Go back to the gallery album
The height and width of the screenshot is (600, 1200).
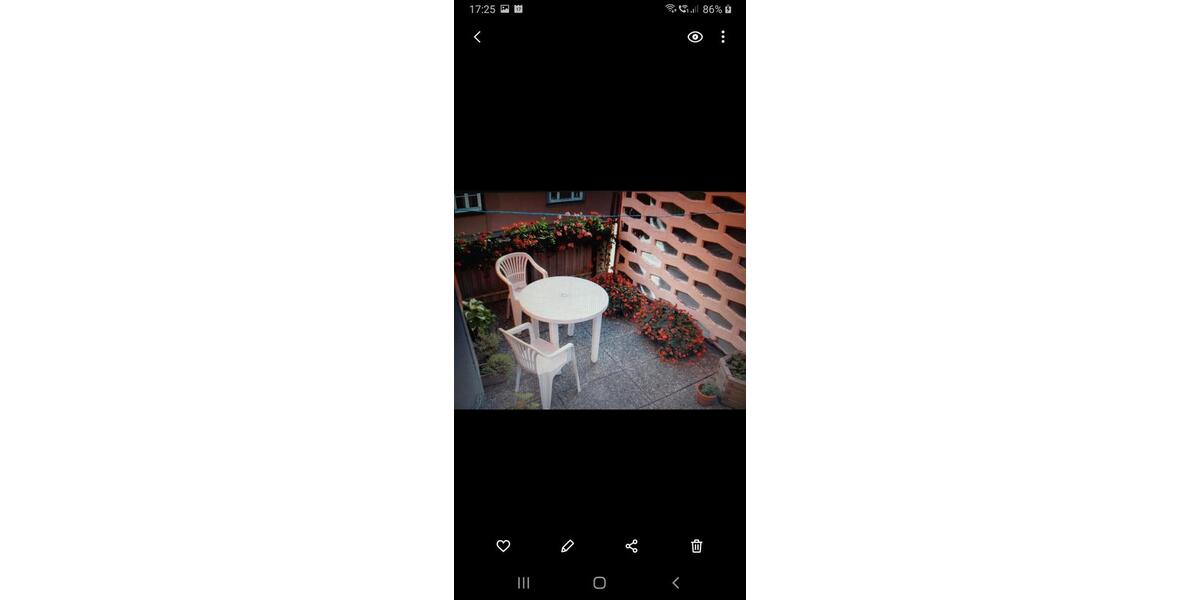[477, 37]
